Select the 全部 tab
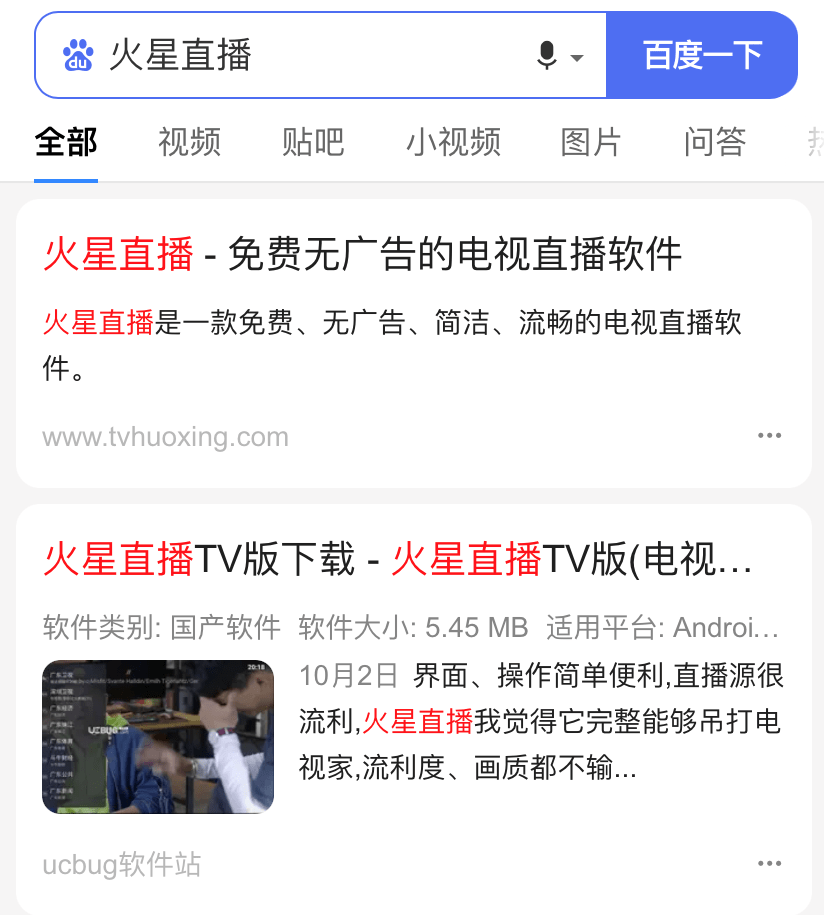This screenshot has width=824, height=915. coord(66,142)
